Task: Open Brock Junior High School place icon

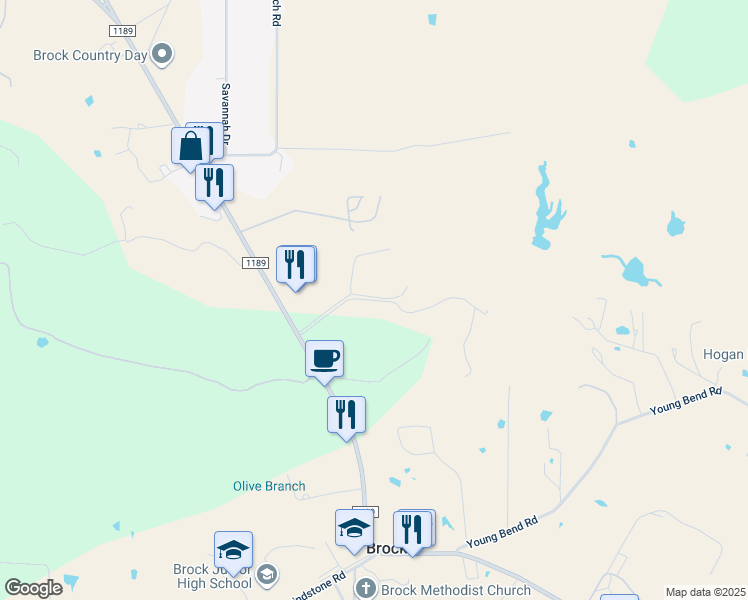Action: coord(268,575)
